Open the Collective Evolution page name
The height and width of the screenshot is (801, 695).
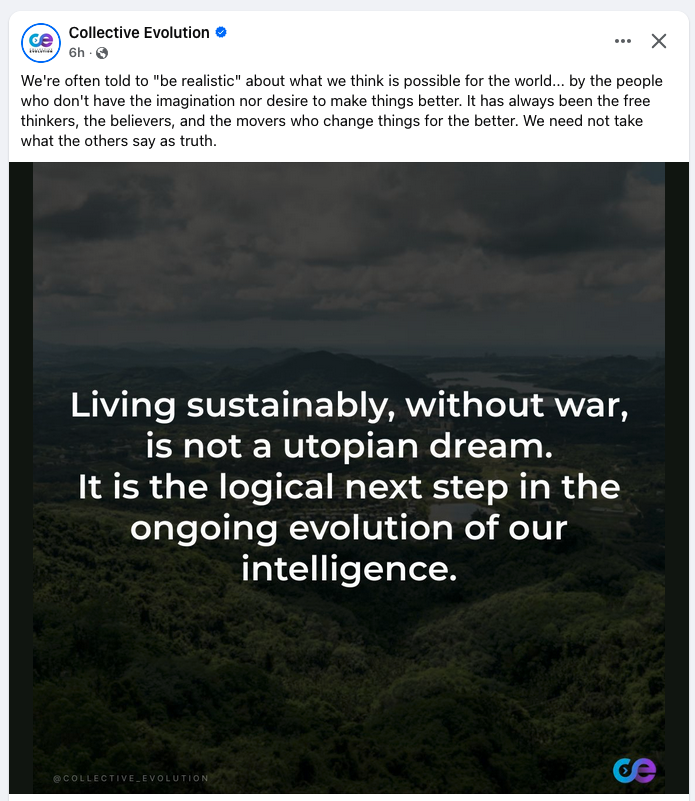pyautogui.click(x=139, y=32)
